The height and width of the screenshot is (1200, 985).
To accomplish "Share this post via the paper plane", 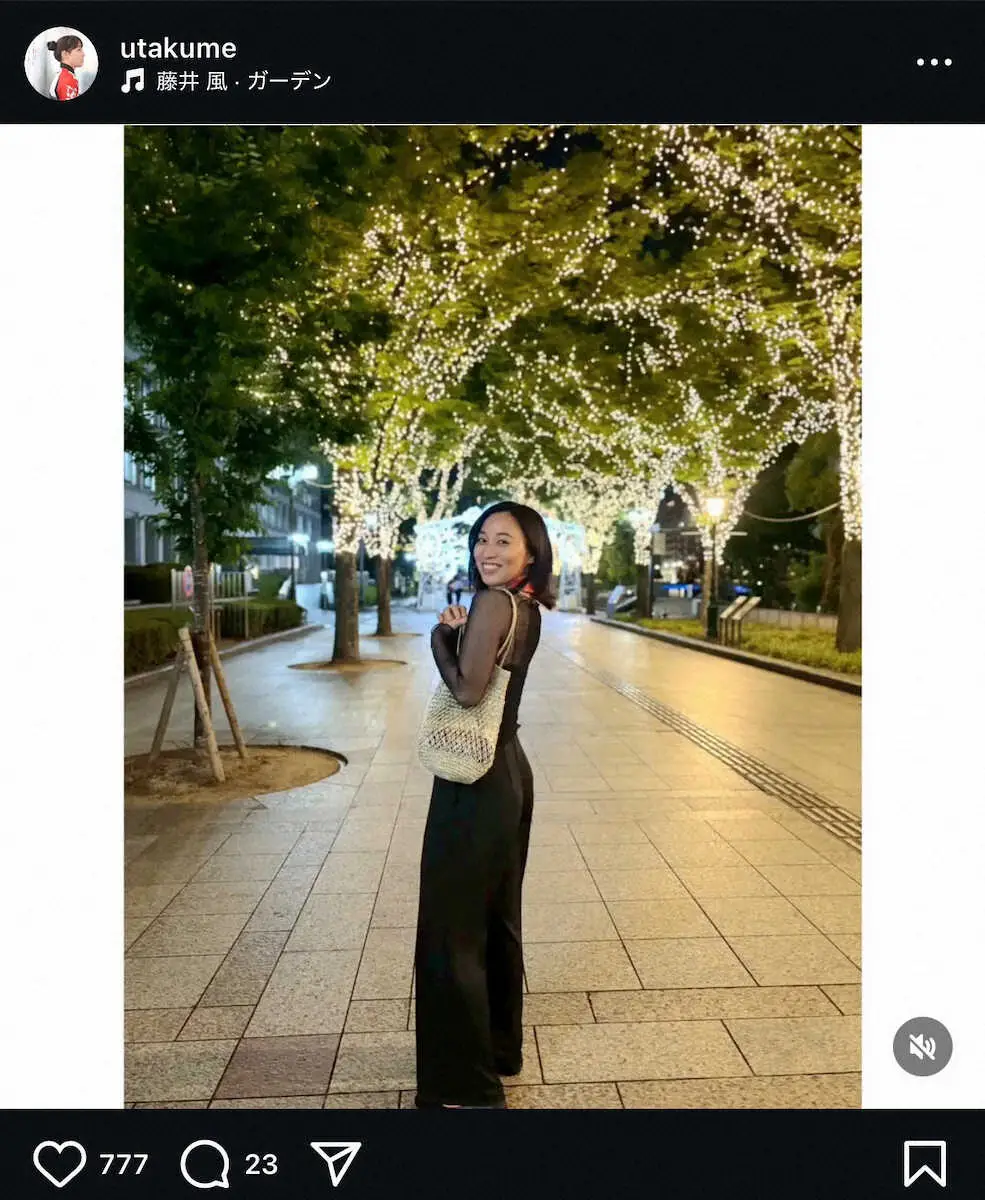I will click(336, 1163).
